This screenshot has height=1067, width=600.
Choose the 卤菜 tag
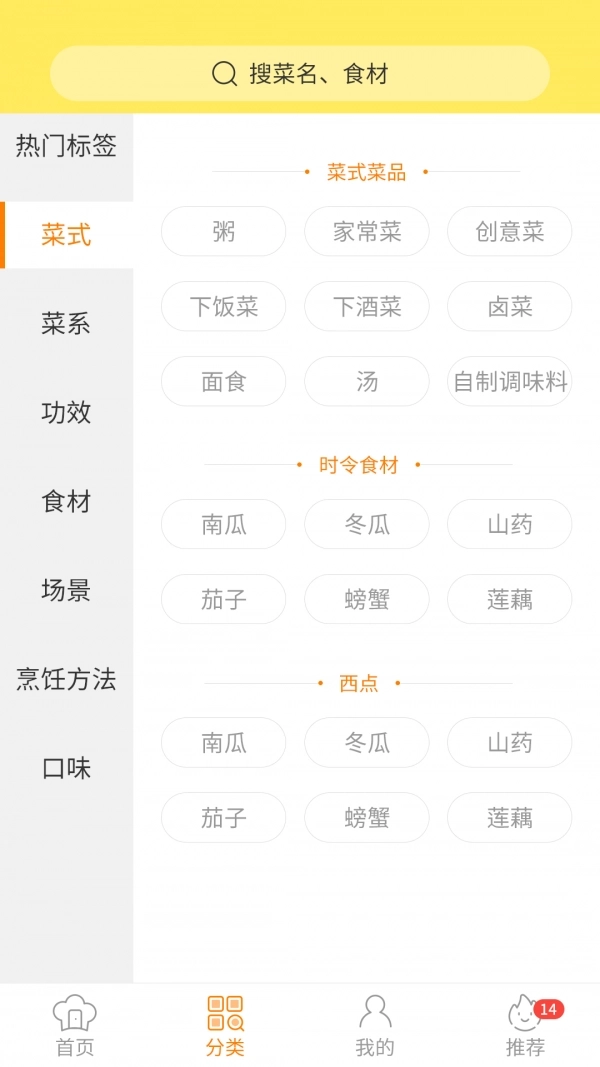click(x=510, y=307)
